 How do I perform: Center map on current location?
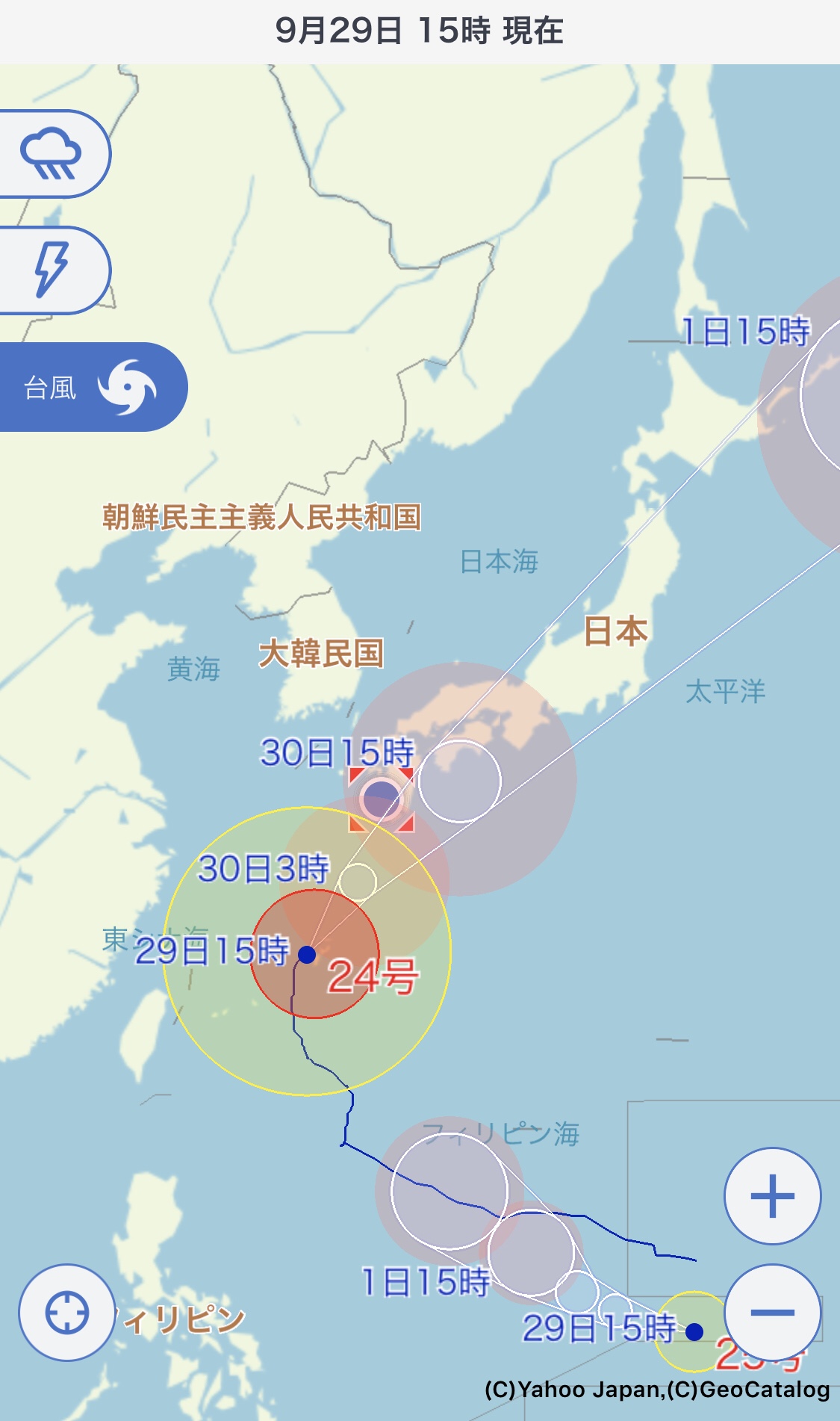pyautogui.click(x=67, y=1313)
